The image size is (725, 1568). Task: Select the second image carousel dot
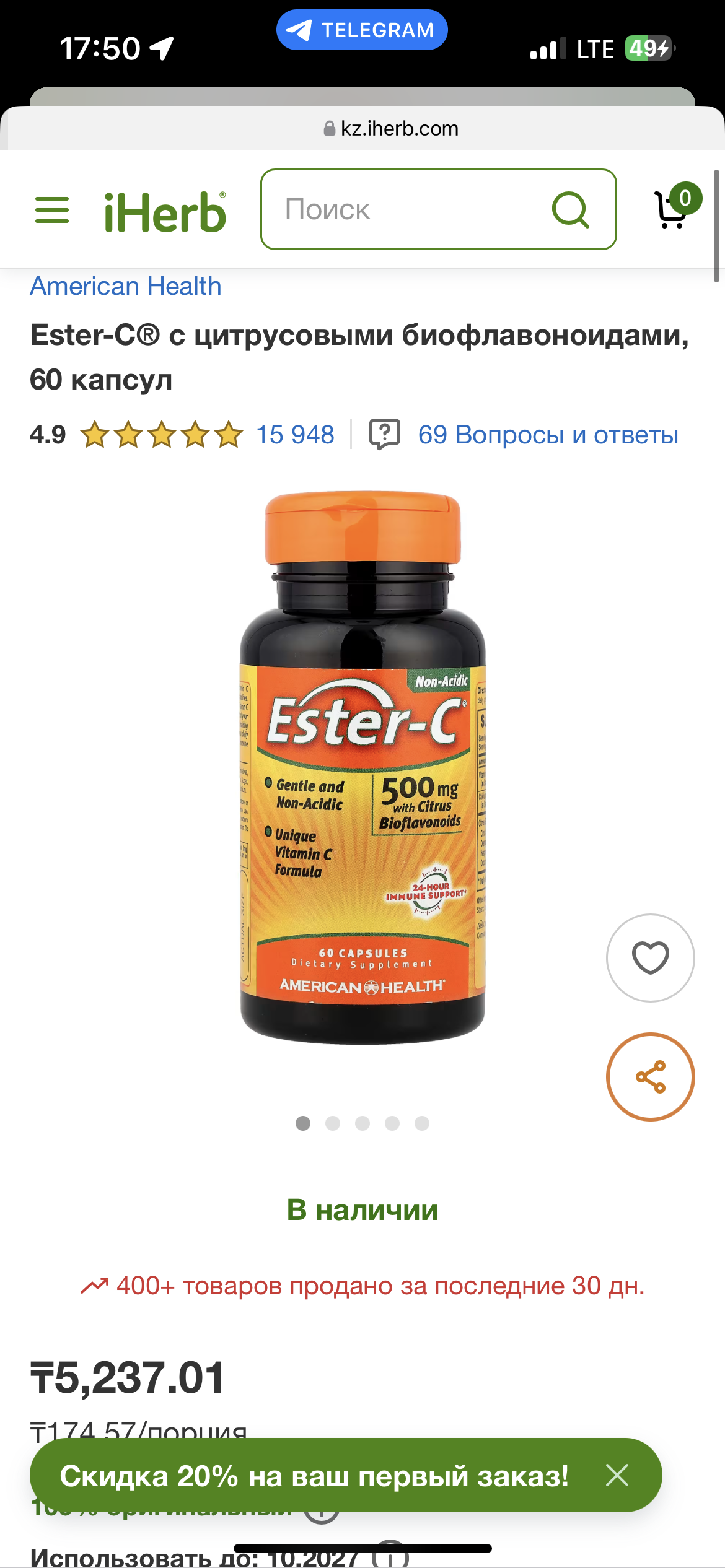click(333, 1123)
